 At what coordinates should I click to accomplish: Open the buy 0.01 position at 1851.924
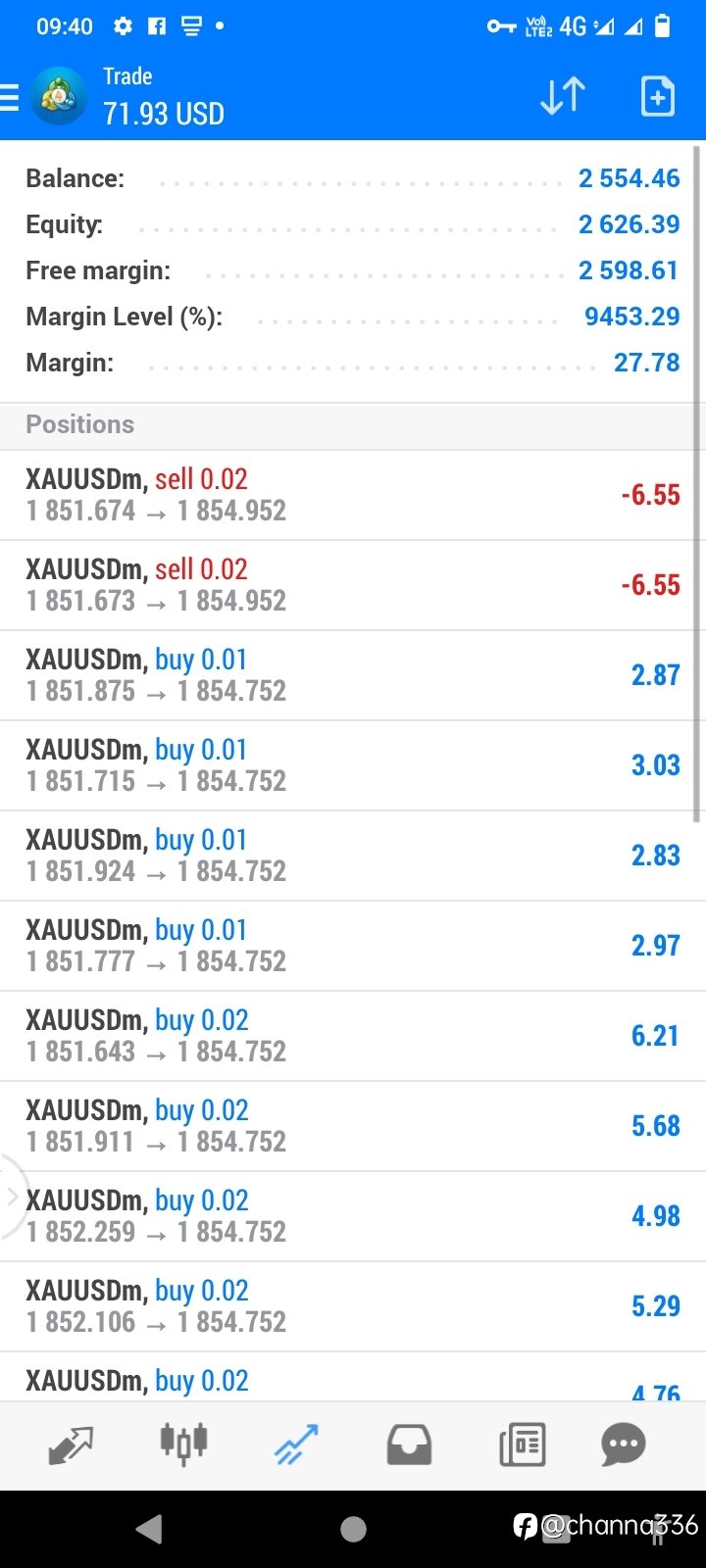(353, 856)
